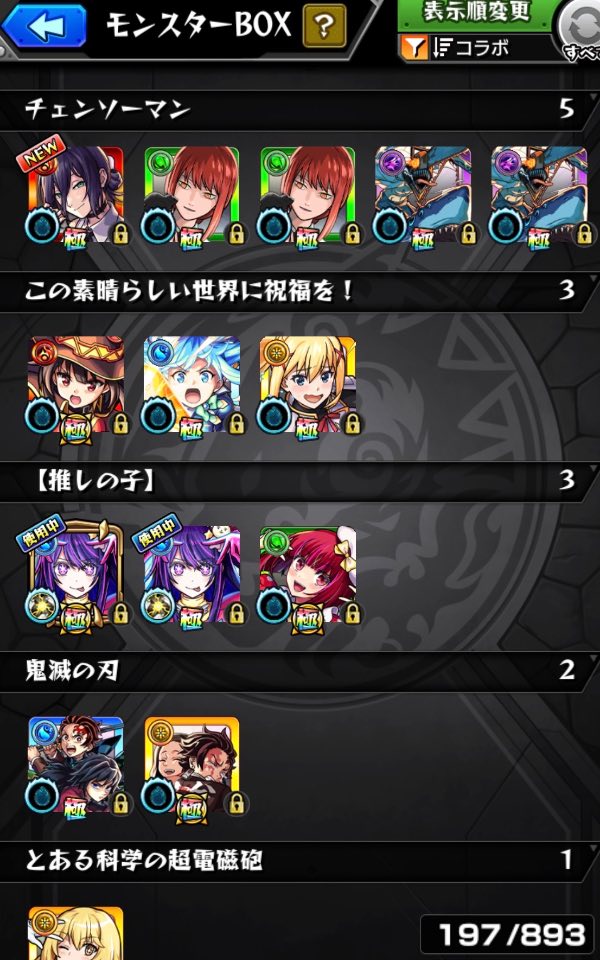Image resolution: width=600 pixels, height=960 pixels.
Task: Go back with the blue arrow button
Action: (x=44, y=25)
